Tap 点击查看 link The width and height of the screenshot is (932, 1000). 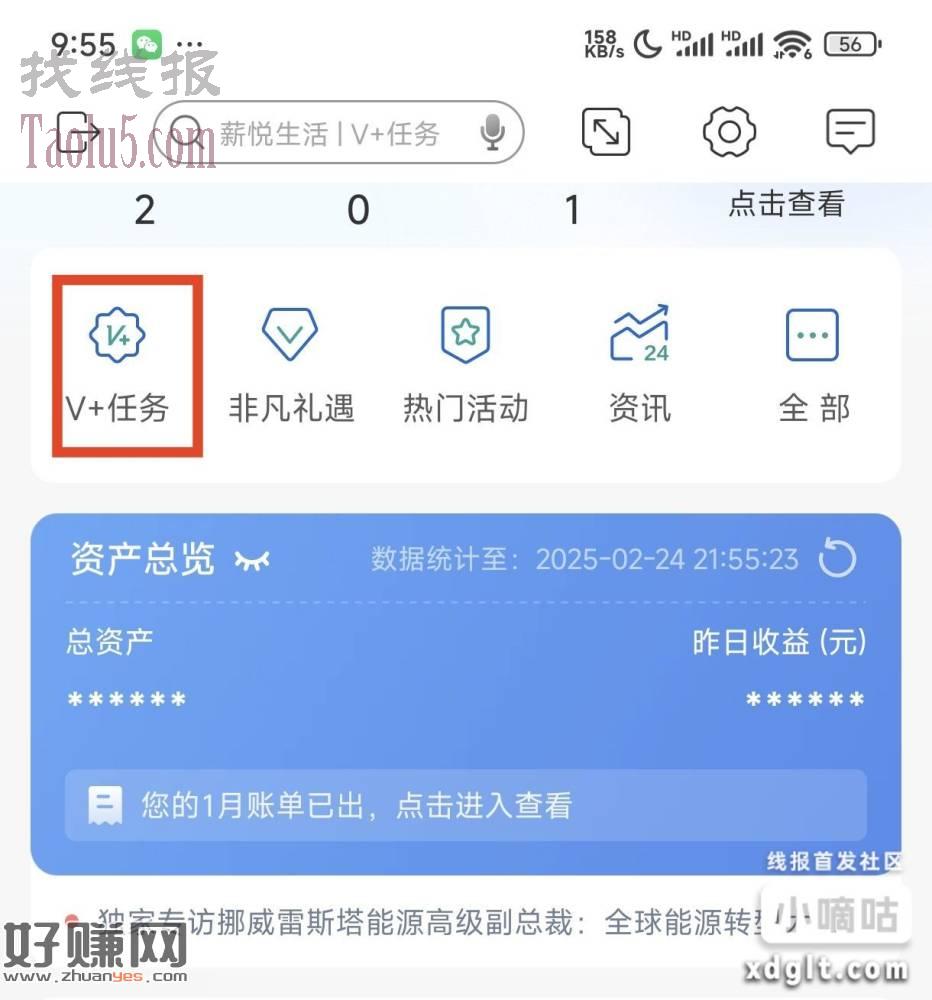click(x=786, y=204)
